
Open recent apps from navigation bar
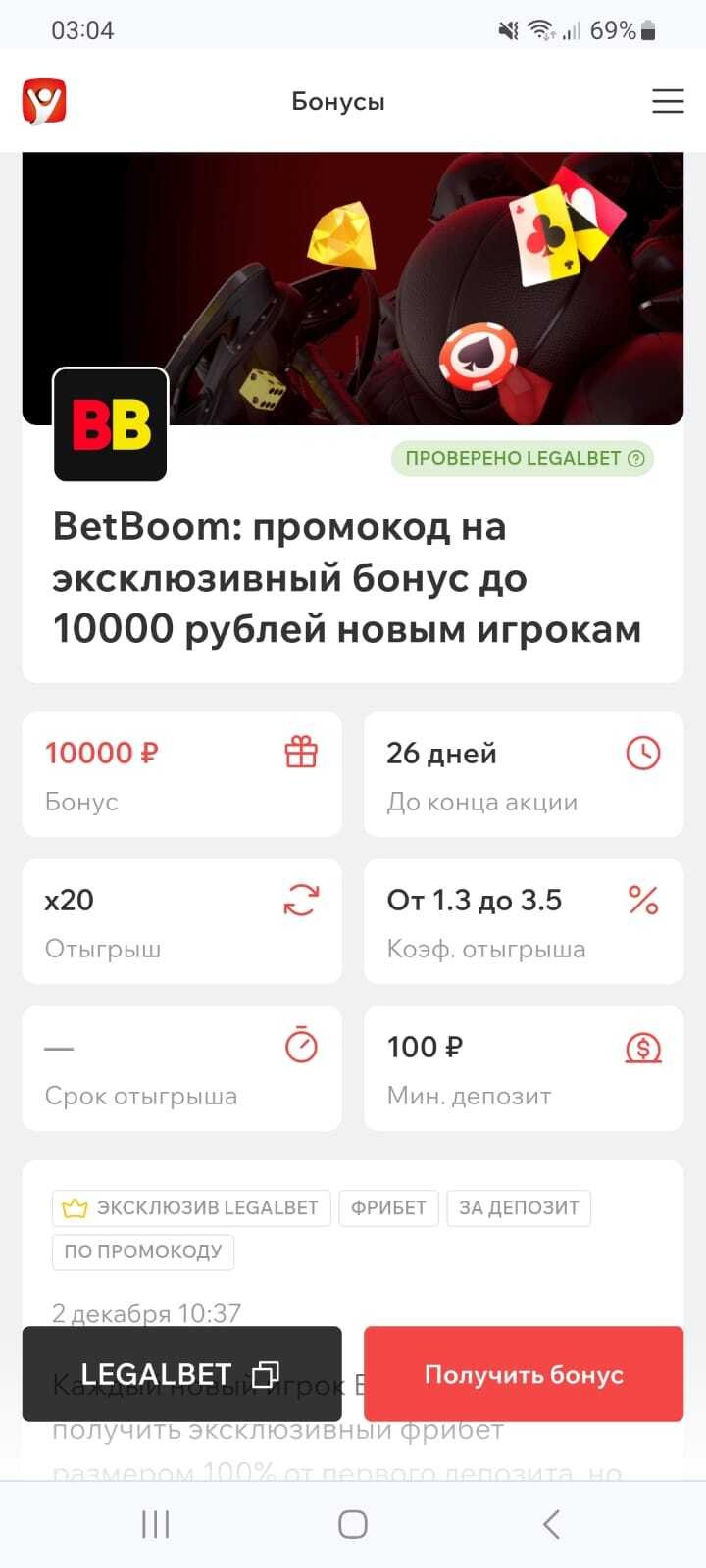pyautogui.click(x=155, y=1524)
